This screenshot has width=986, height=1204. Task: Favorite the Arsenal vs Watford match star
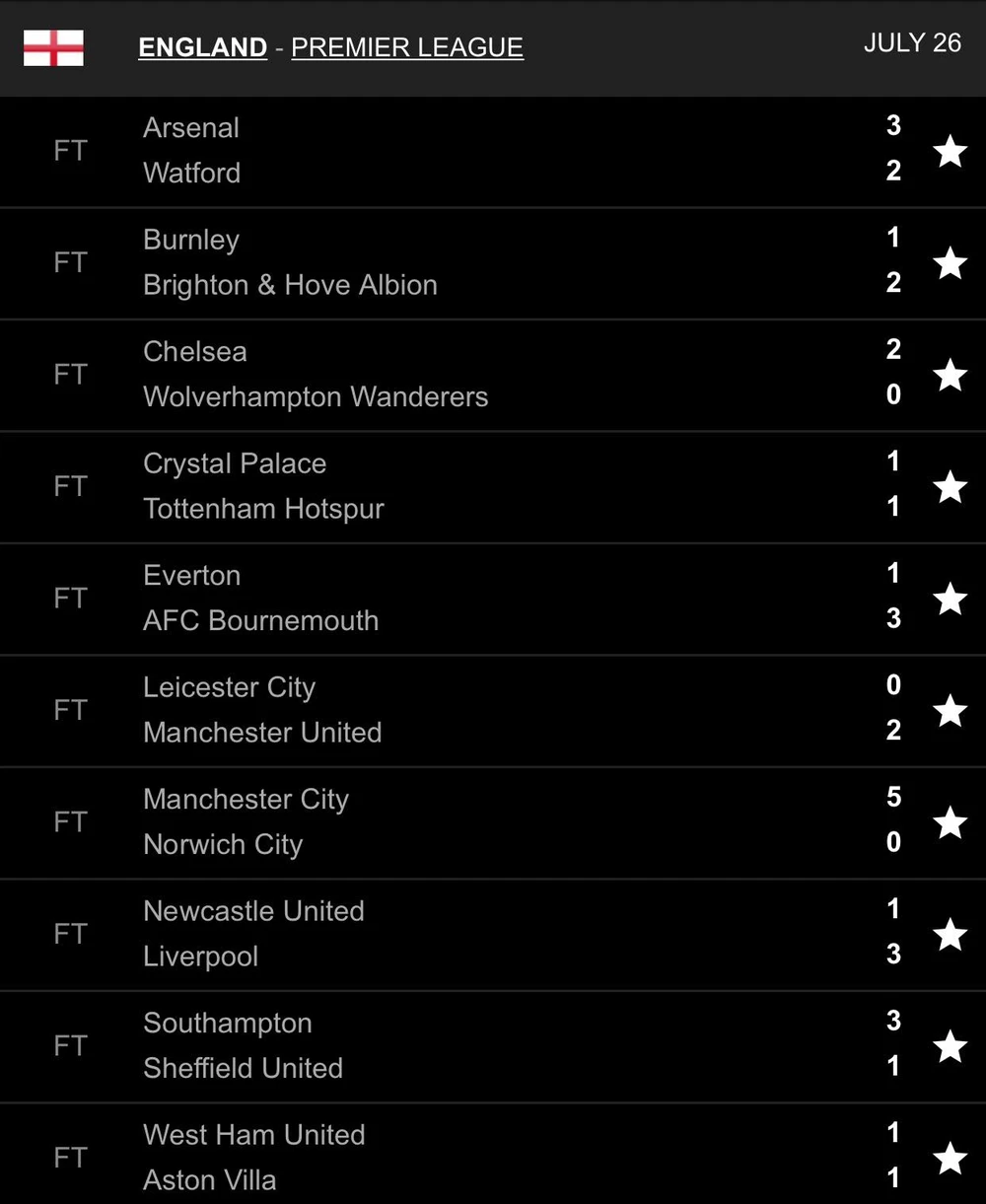[x=950, y=152]
